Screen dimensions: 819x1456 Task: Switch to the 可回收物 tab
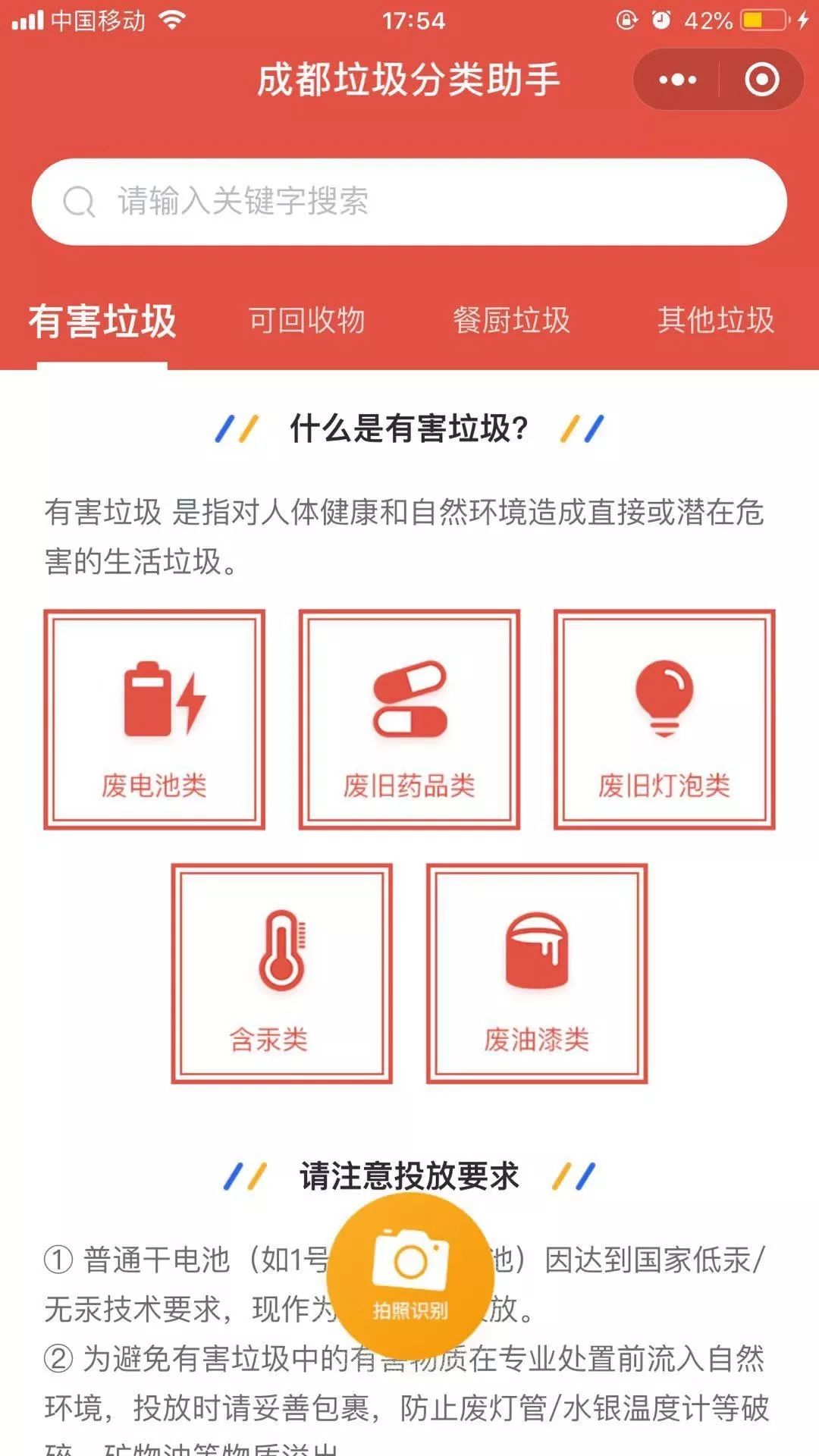click(x=307, y=321)
